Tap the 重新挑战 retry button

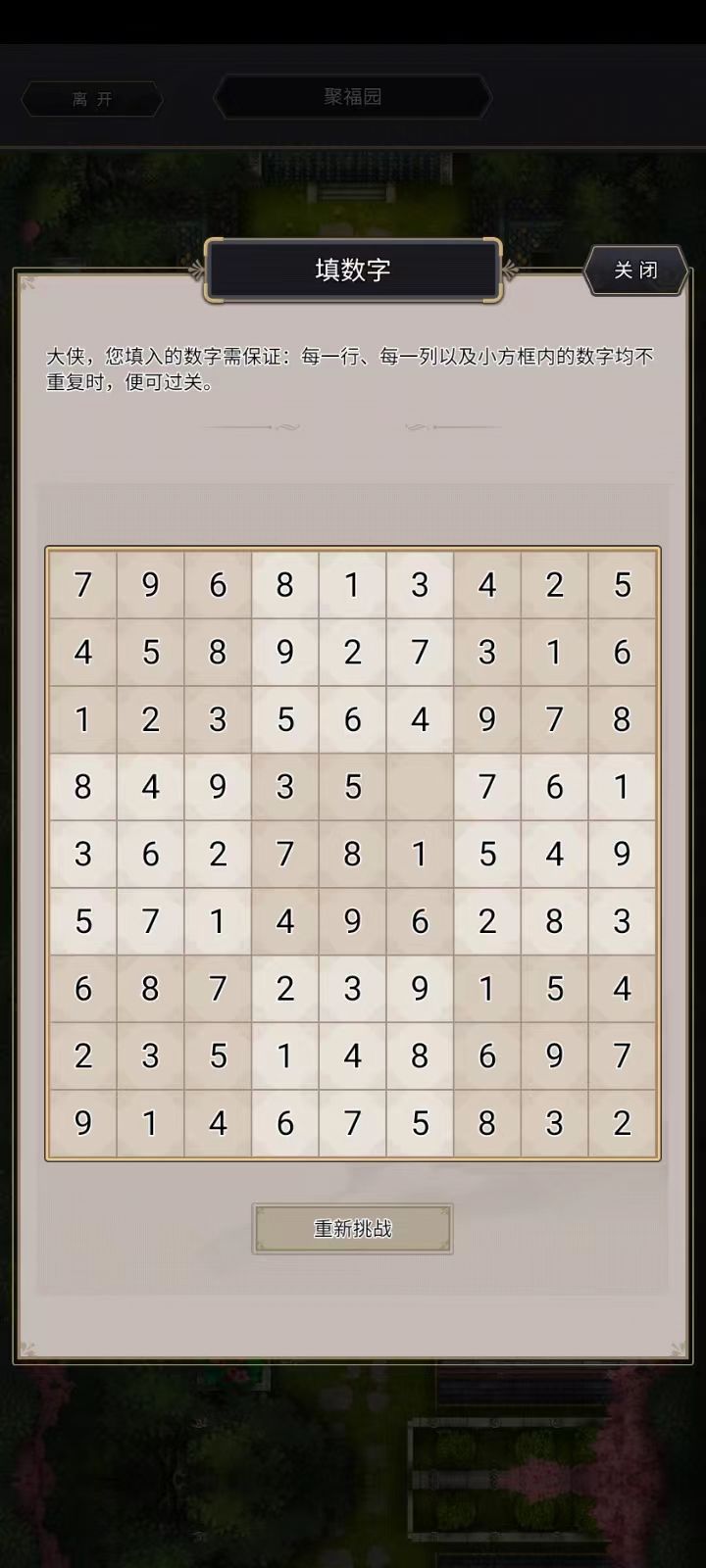(x=353, y=1226)
